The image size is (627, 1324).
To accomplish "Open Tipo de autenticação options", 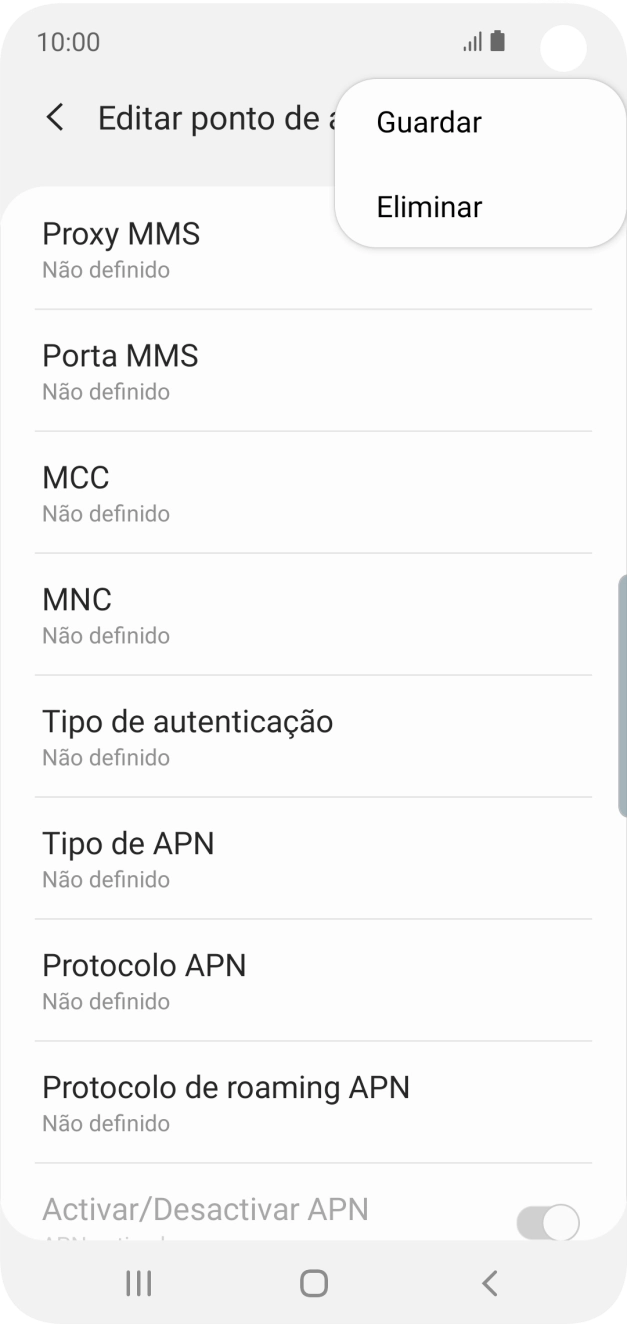I will 313,737.
